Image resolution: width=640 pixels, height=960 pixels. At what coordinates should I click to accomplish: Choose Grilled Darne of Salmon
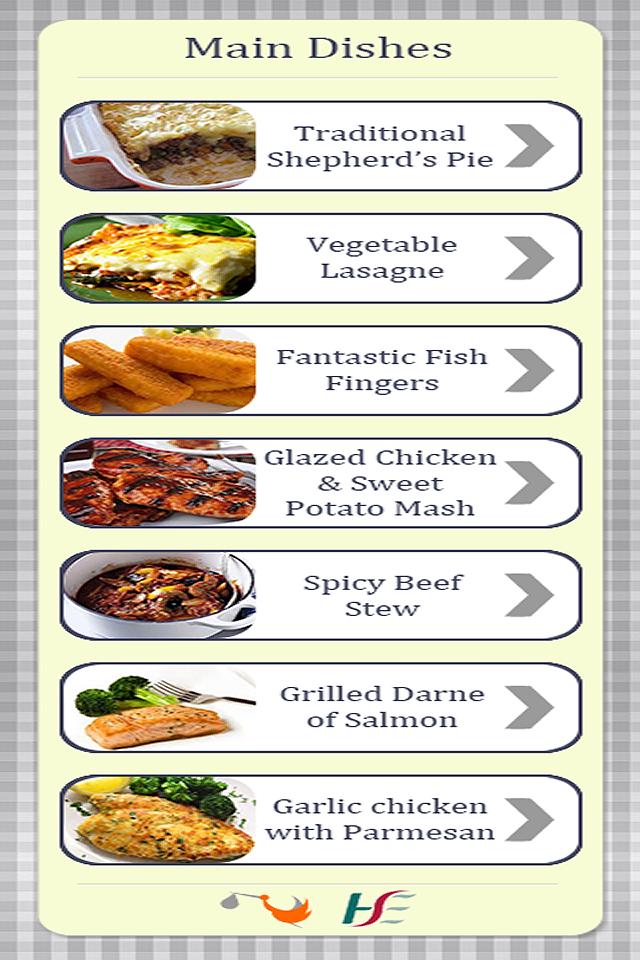pos(321,707)
